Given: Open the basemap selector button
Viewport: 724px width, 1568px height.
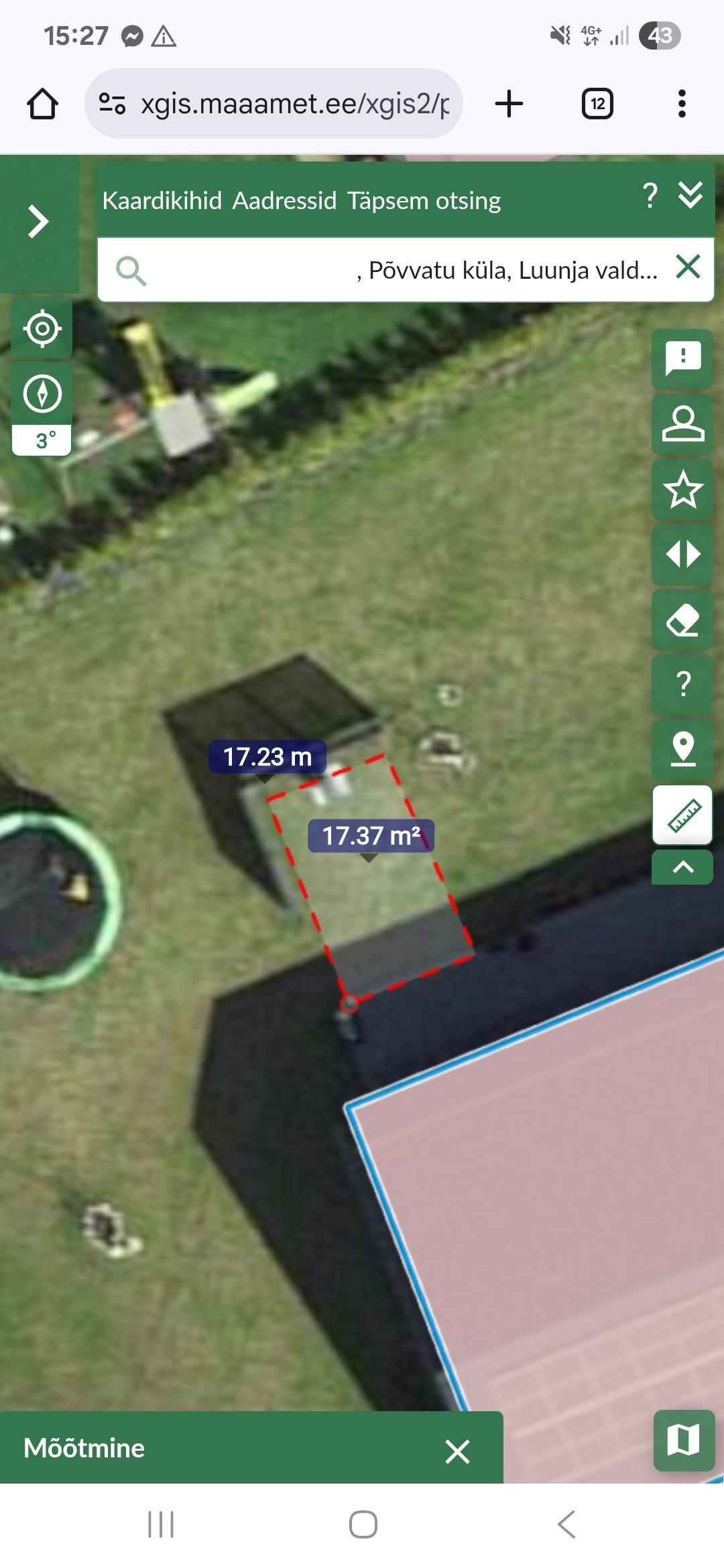Looking at the screenshot, I should pyautogui.click(x=684, y=1440).
